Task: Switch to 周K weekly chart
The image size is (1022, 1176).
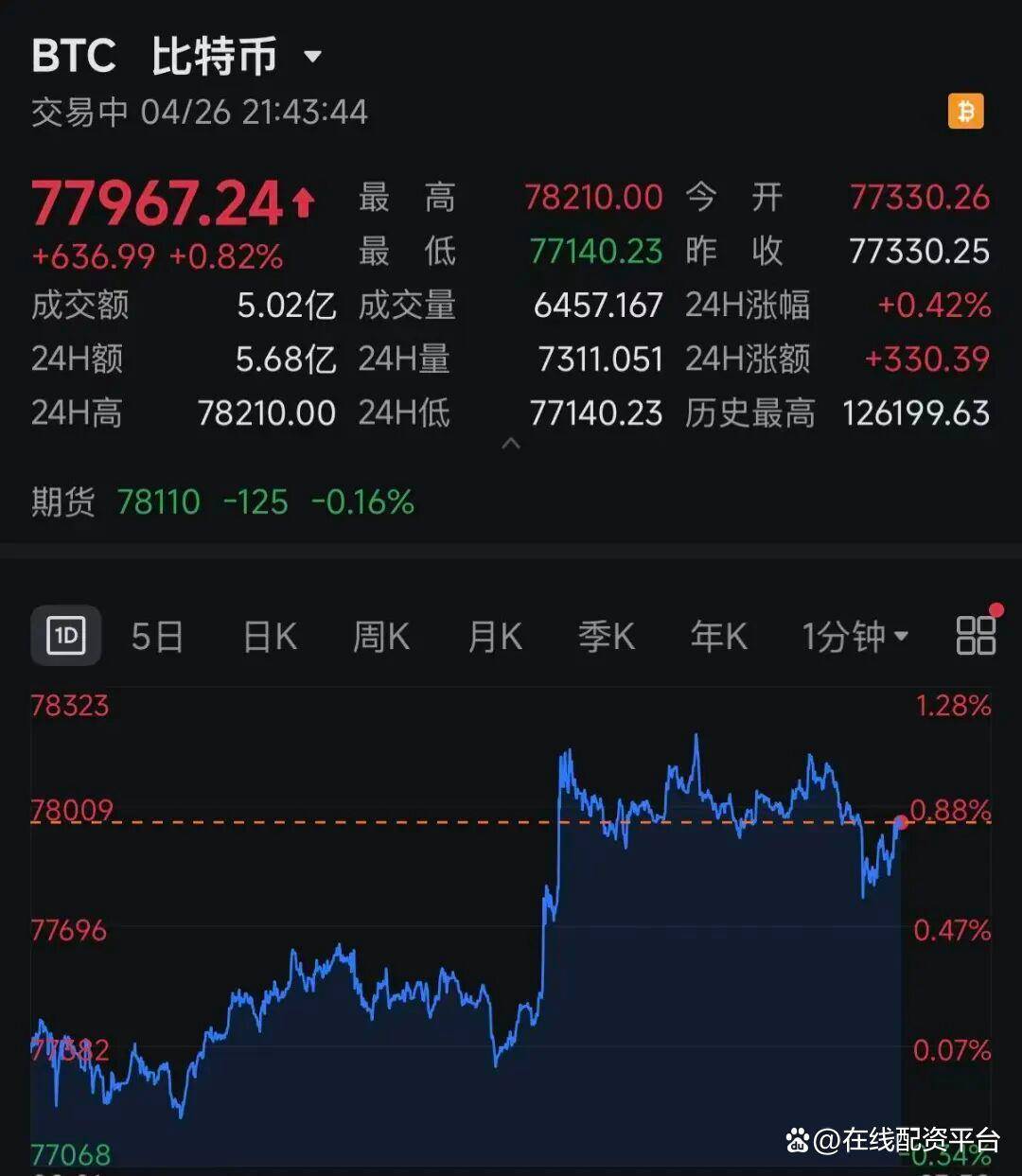Action: (381, 637)
